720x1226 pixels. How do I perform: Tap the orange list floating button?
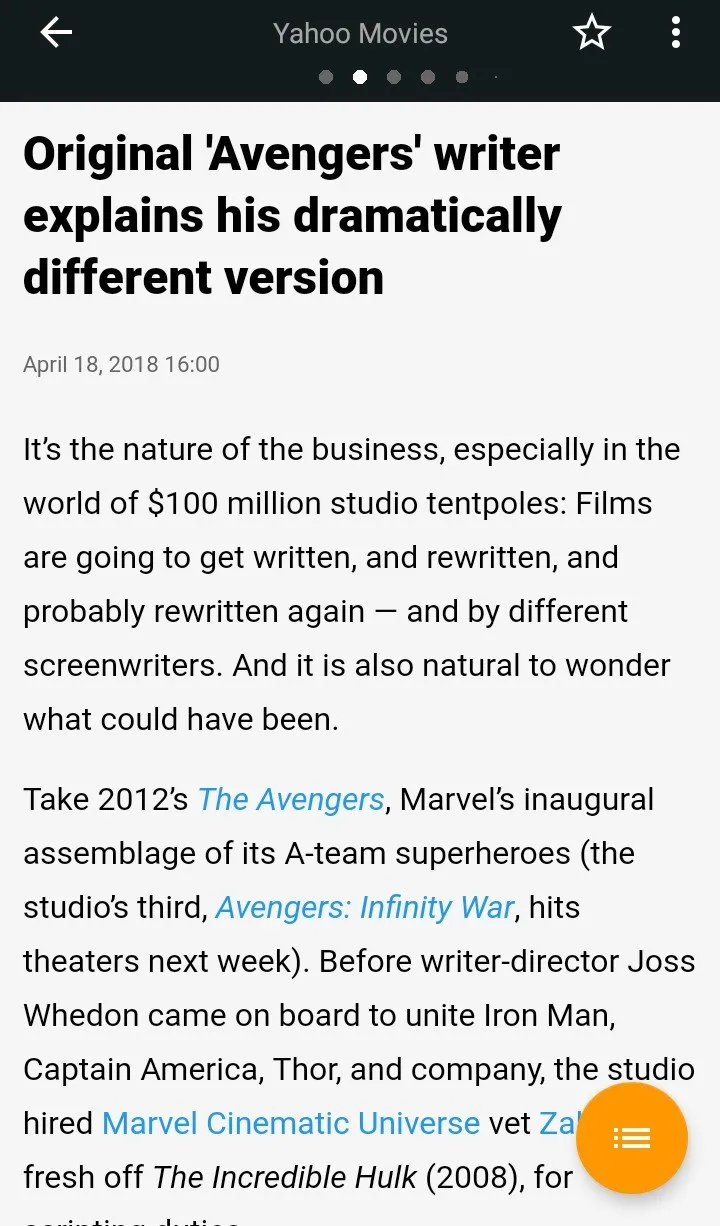click(x=631, y=1138)
